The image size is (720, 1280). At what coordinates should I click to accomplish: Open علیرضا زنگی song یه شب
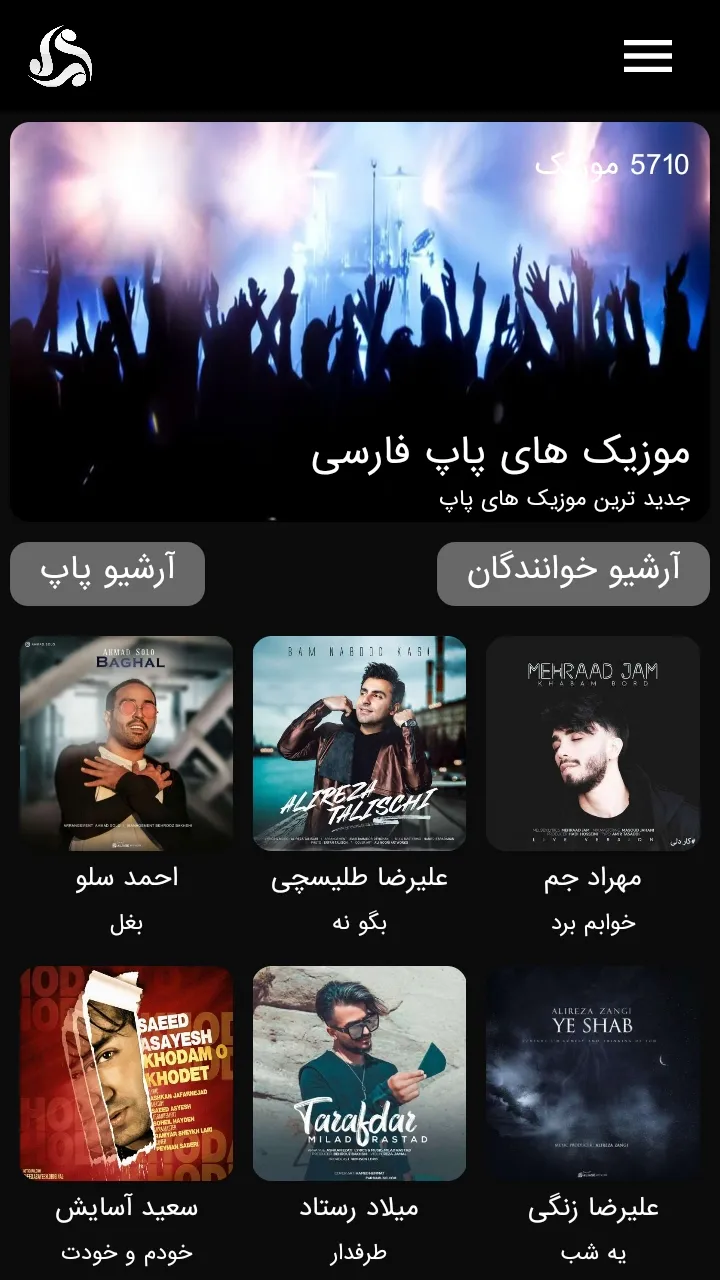pos(593,1074)
